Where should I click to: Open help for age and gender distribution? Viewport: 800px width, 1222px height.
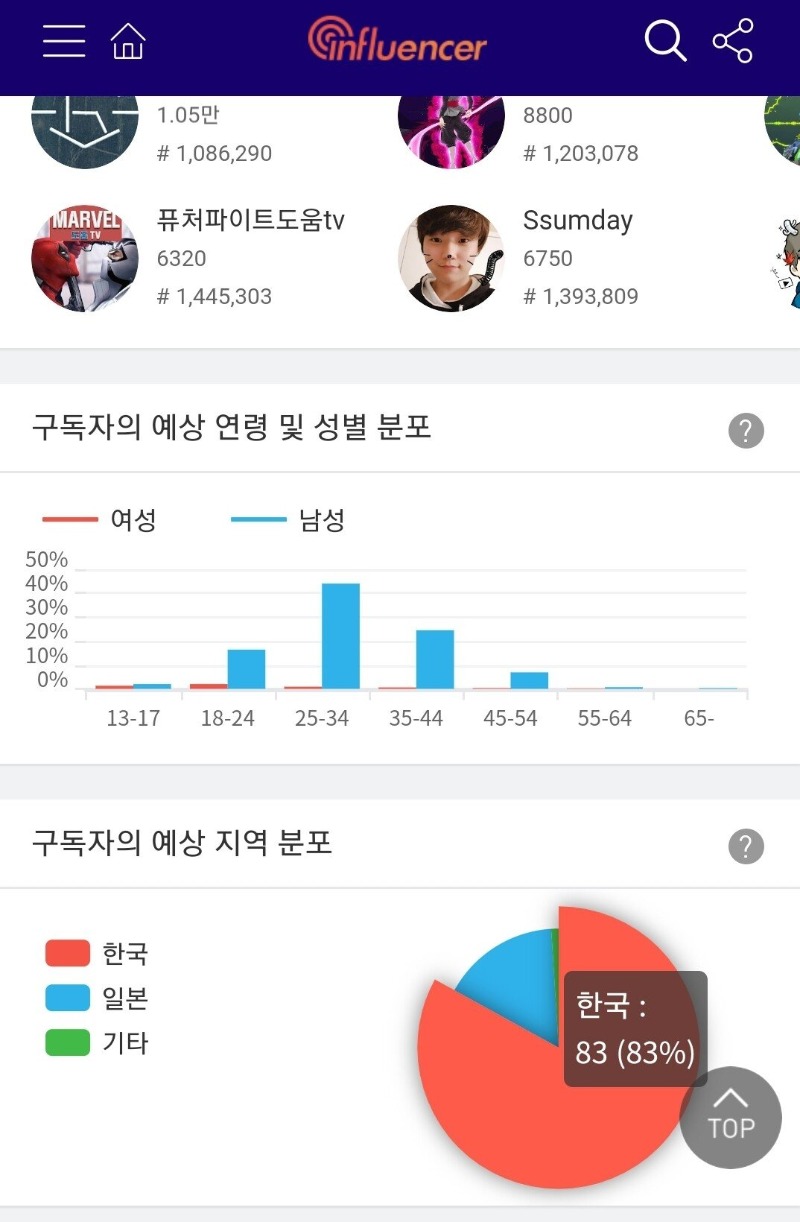point(745,430)
